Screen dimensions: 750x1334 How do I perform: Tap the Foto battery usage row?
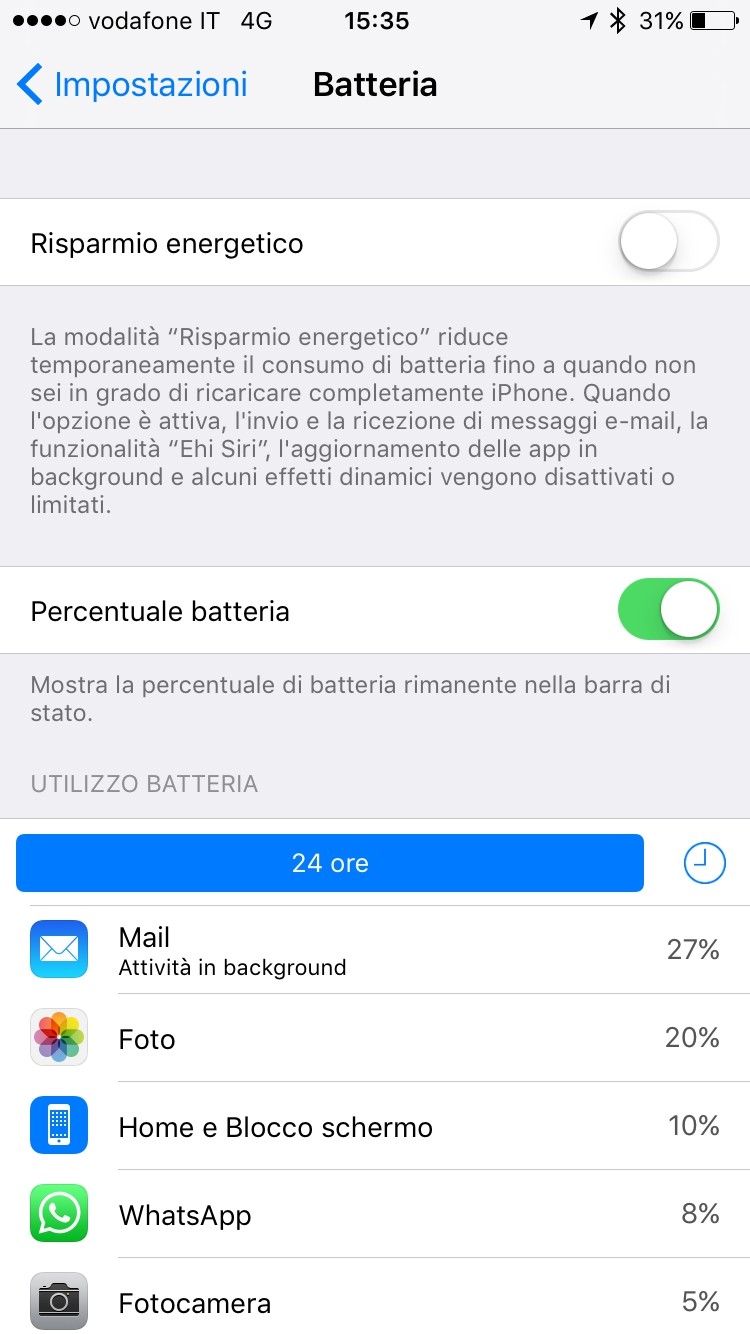pos(375,1038)
